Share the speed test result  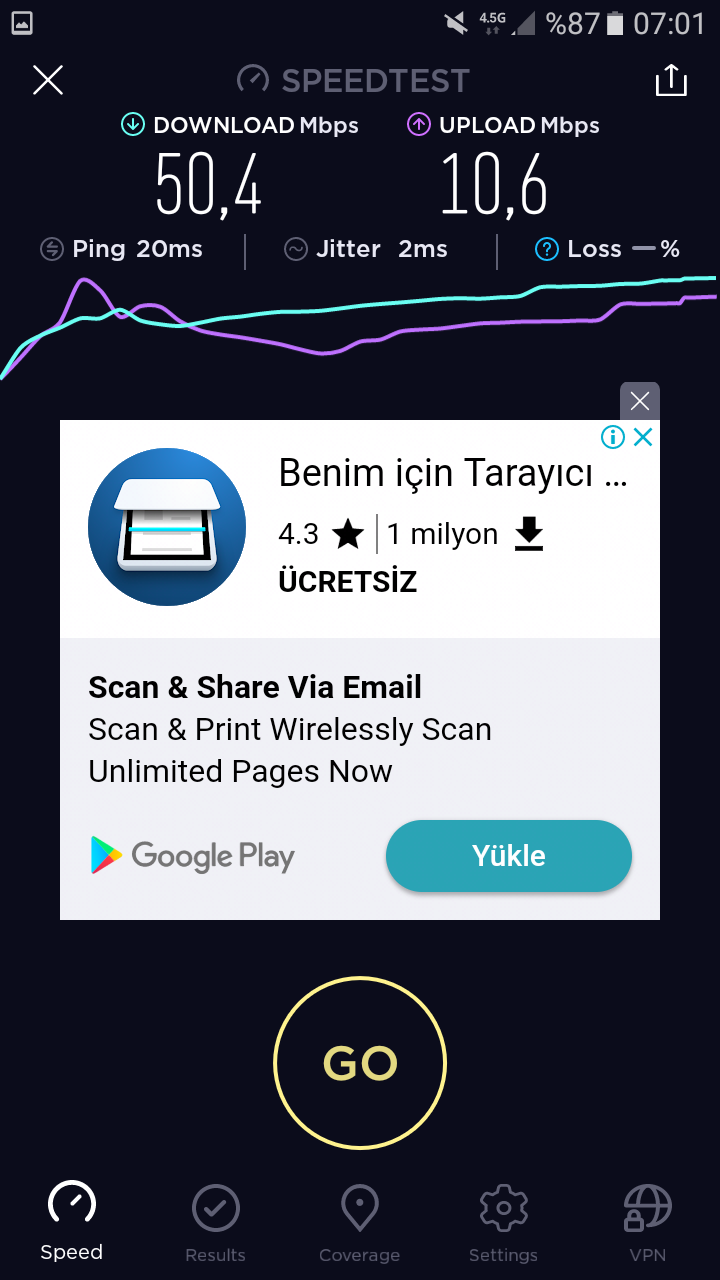click(x=671, y=80)
